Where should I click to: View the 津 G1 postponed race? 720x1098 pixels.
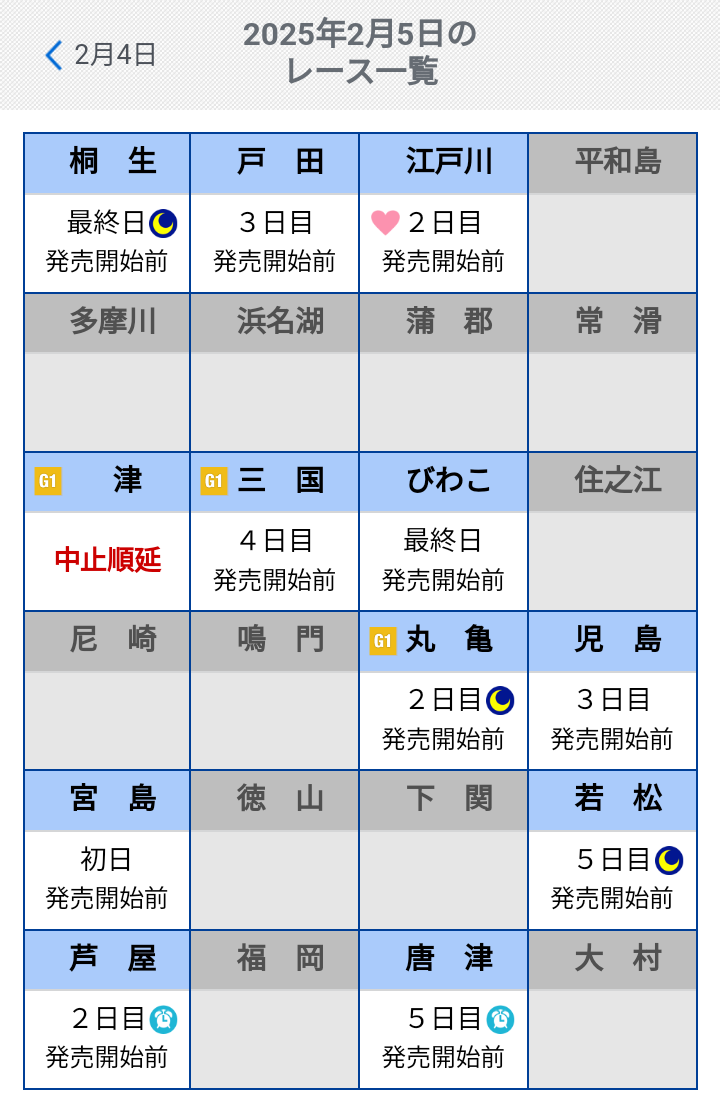coord(107,532)
